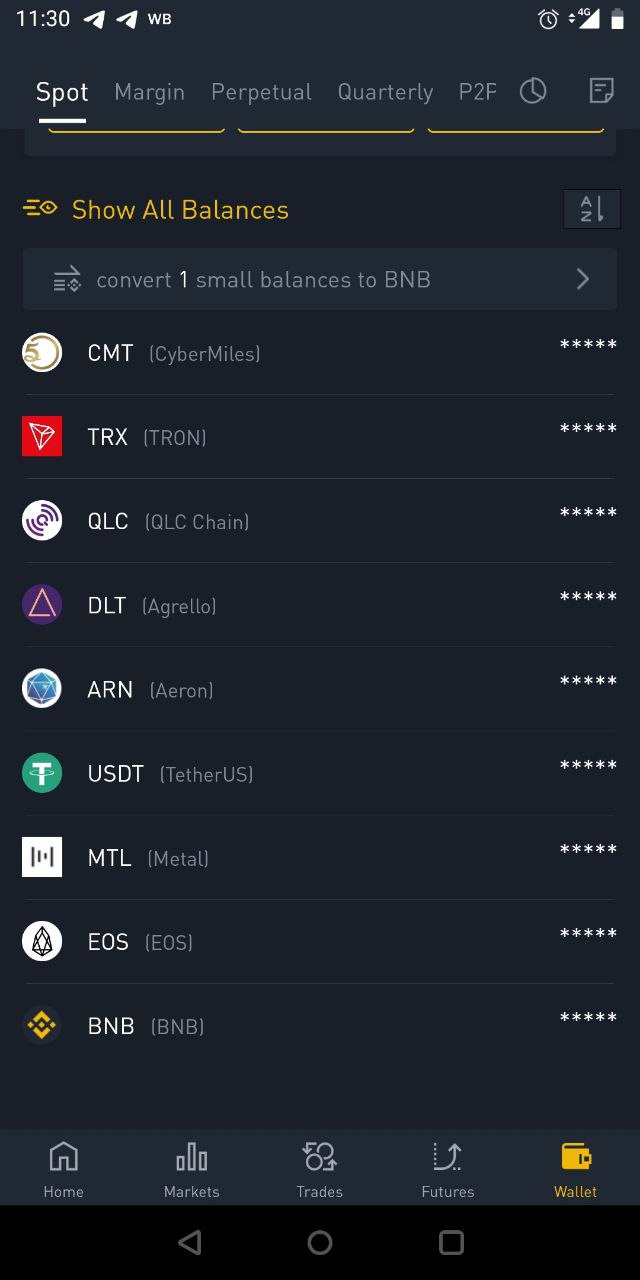640x1280 pixels.
Task: Open the BNB balance row
Action: (320, 1025)
